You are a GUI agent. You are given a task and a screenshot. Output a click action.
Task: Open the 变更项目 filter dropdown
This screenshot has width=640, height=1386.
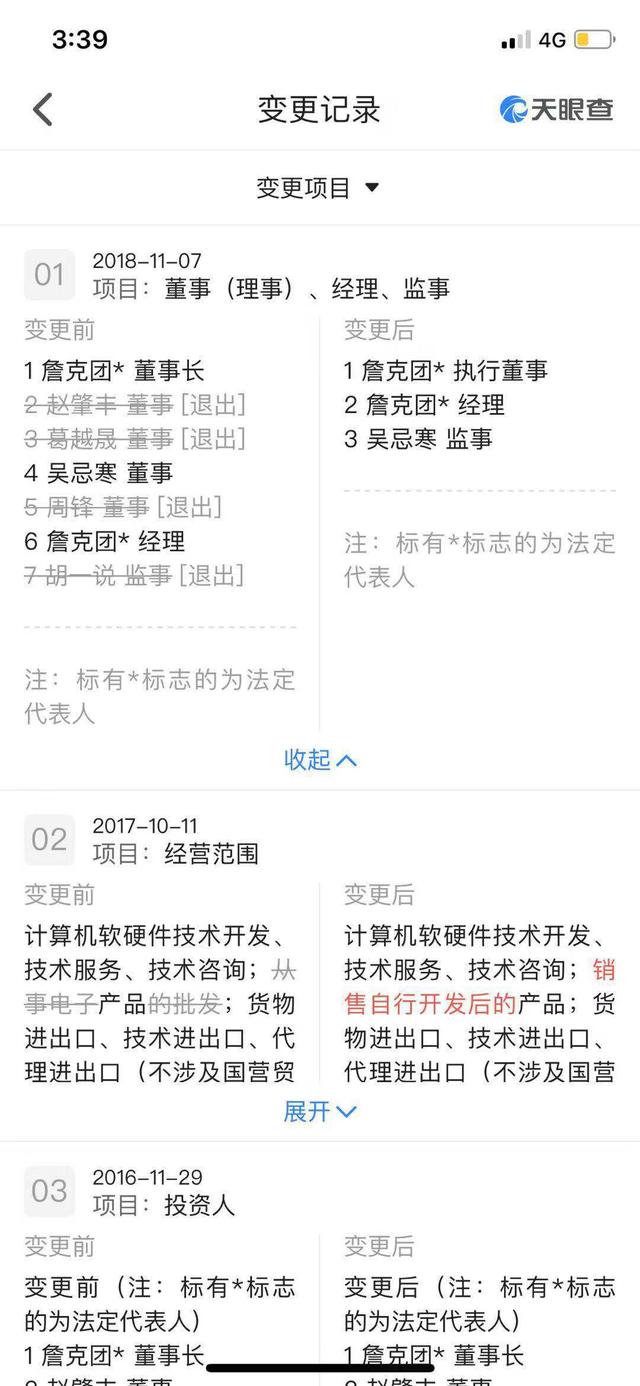318,188
